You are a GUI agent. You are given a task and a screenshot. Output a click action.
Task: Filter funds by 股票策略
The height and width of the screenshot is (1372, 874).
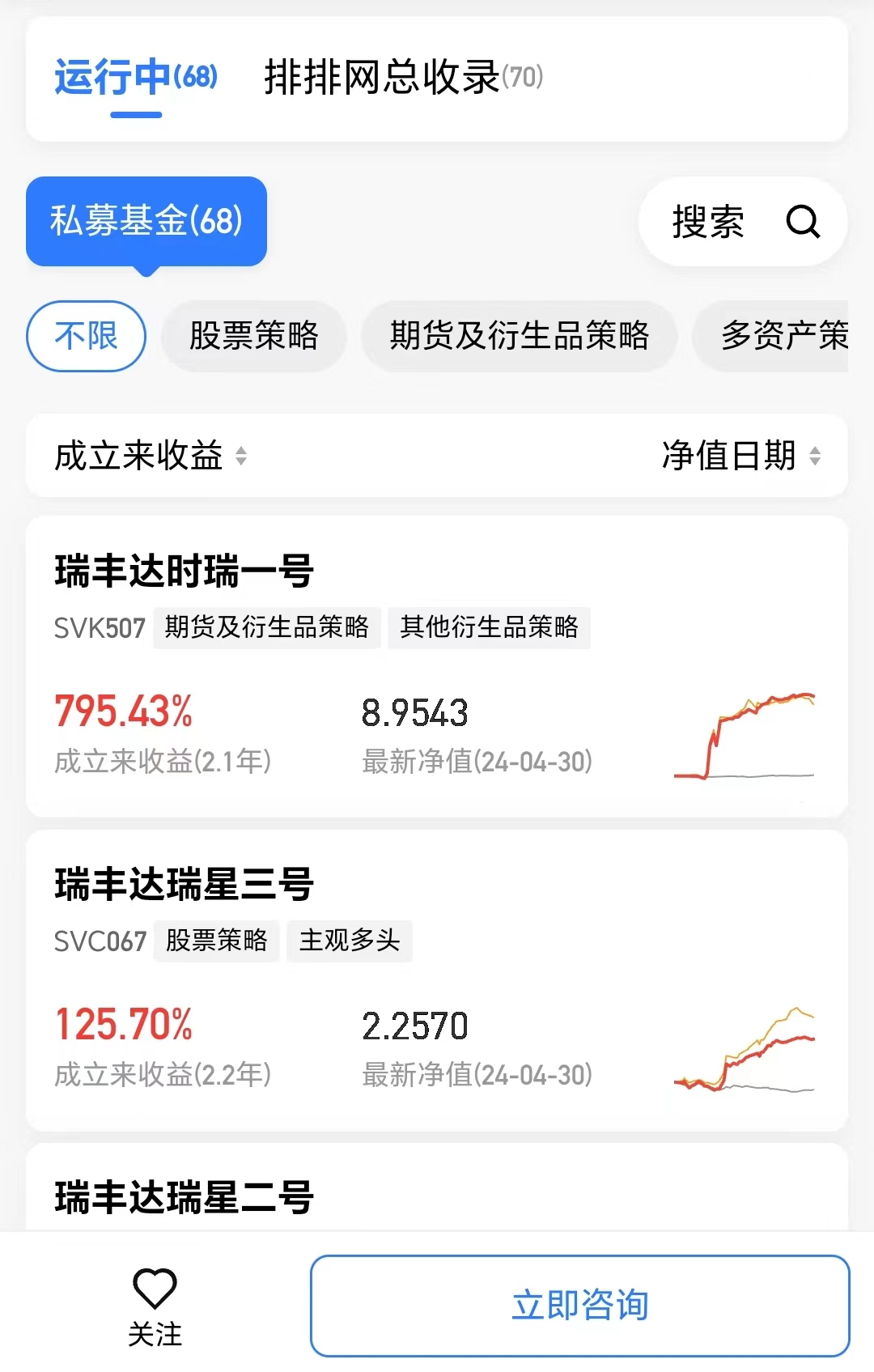254,336
